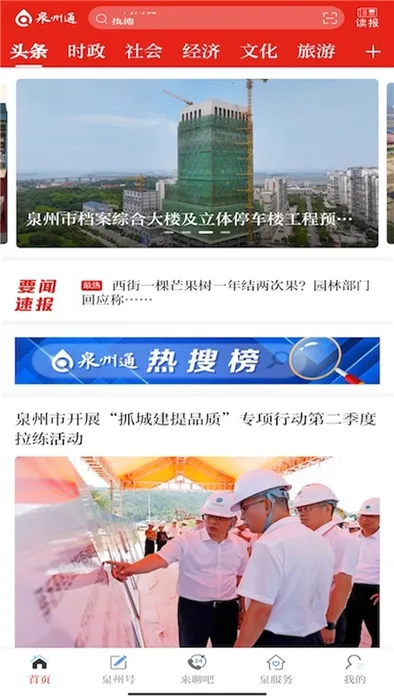Open the 泉州市档案综合大楼 banner story
Screen dimensions: 394x700
197,163
